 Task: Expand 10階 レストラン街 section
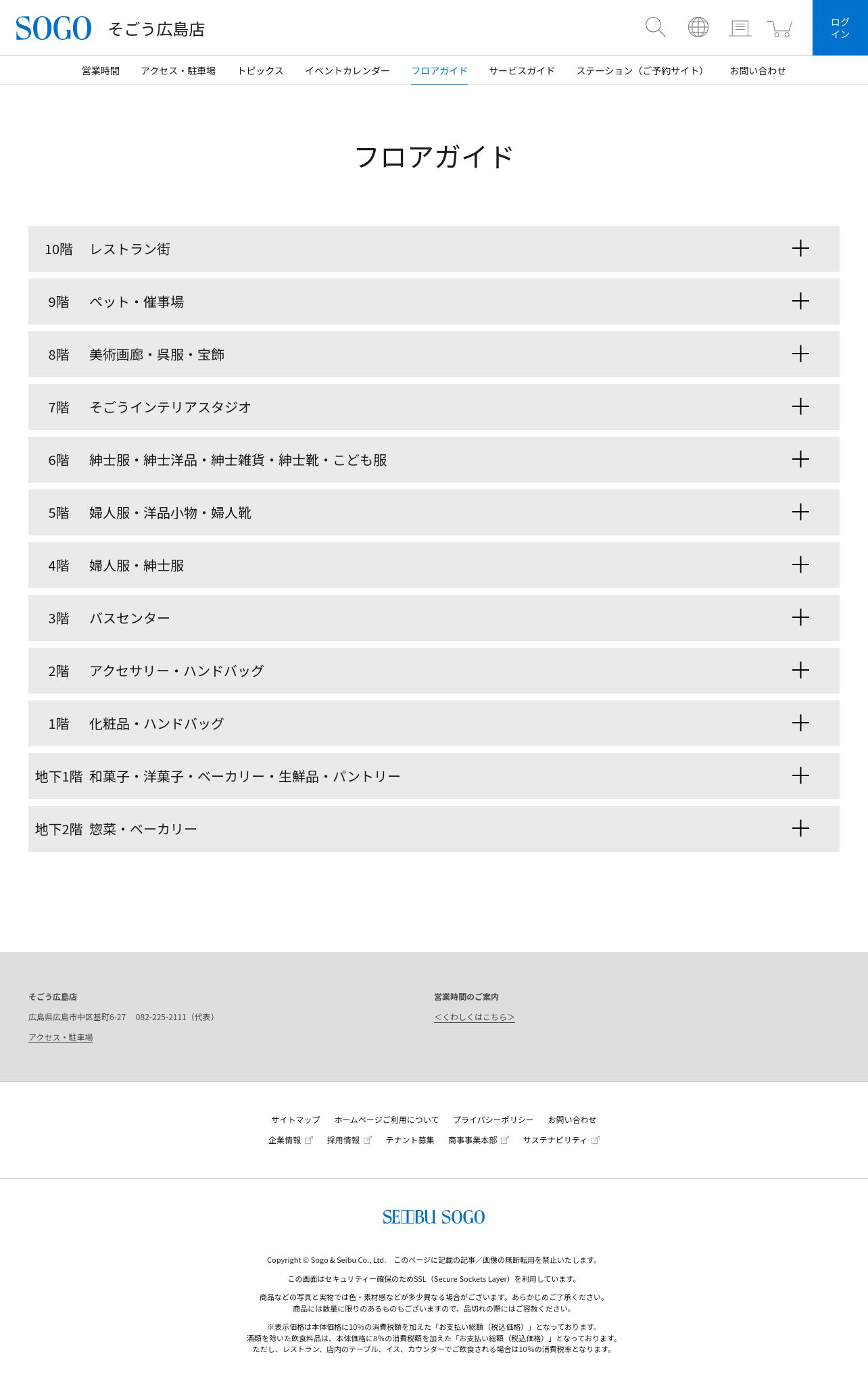click(x=434, y=249)
